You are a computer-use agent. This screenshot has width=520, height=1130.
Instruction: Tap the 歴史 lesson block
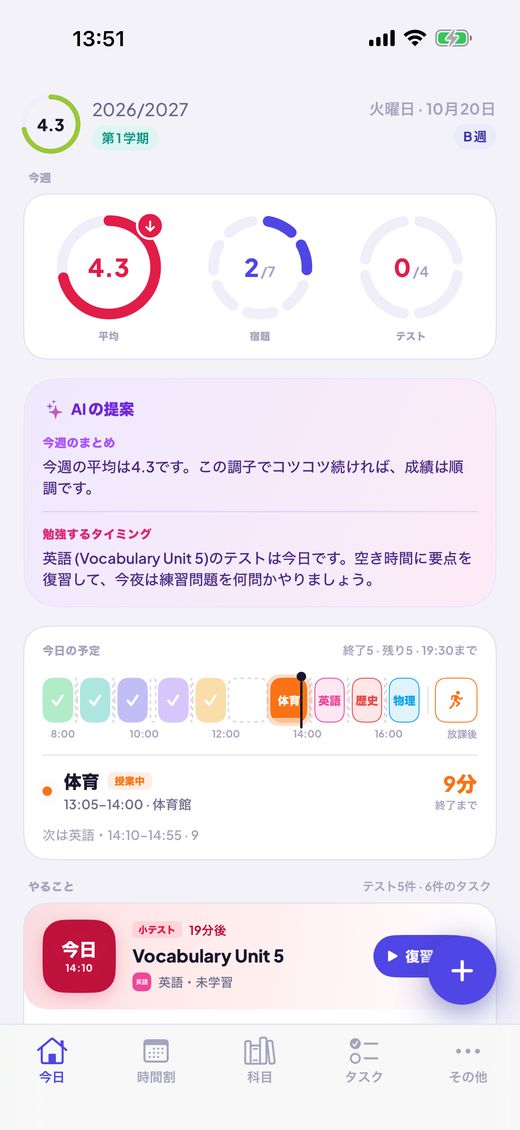(367, 700)
